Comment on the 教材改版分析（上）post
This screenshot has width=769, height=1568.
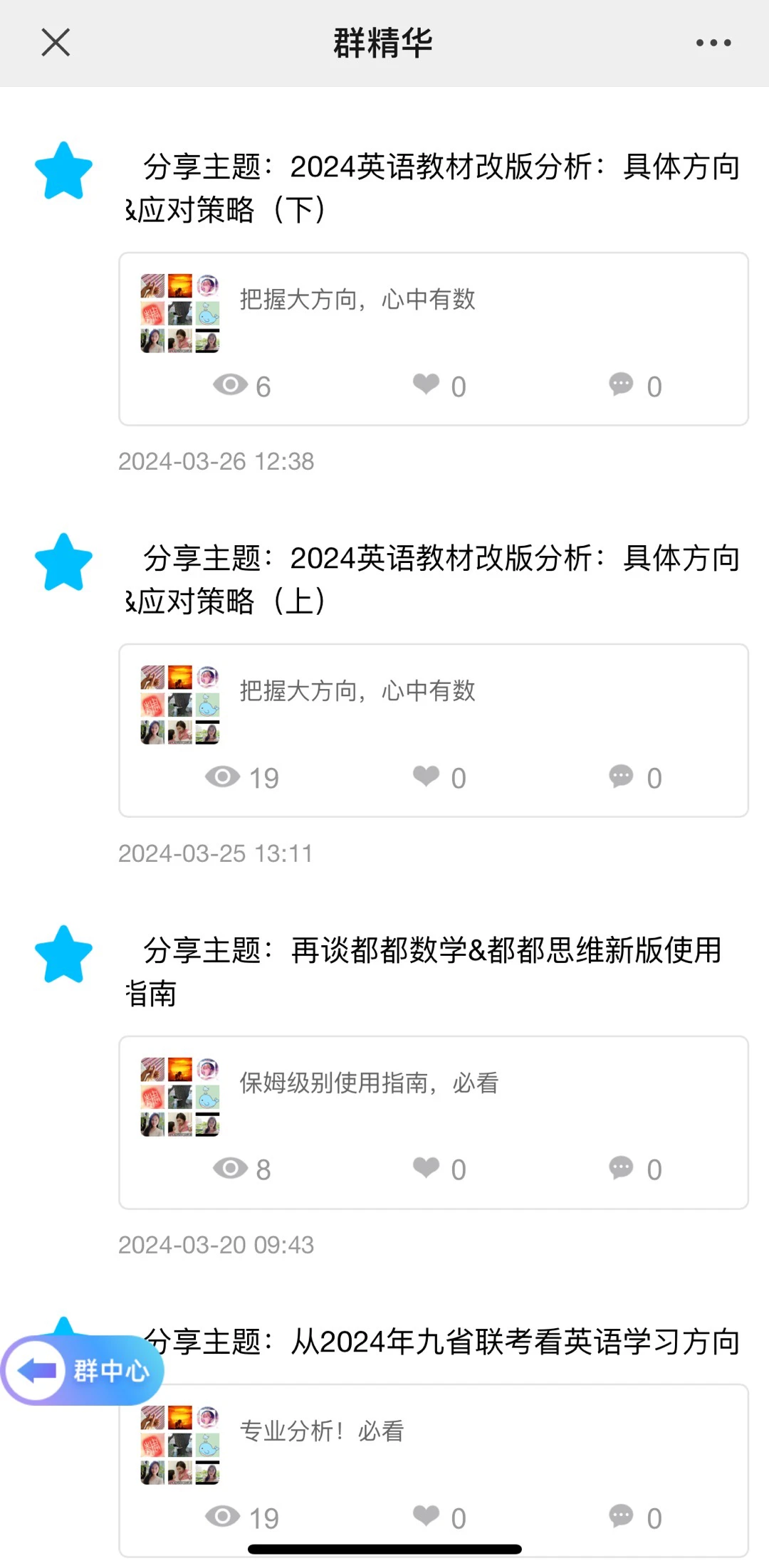622,776
